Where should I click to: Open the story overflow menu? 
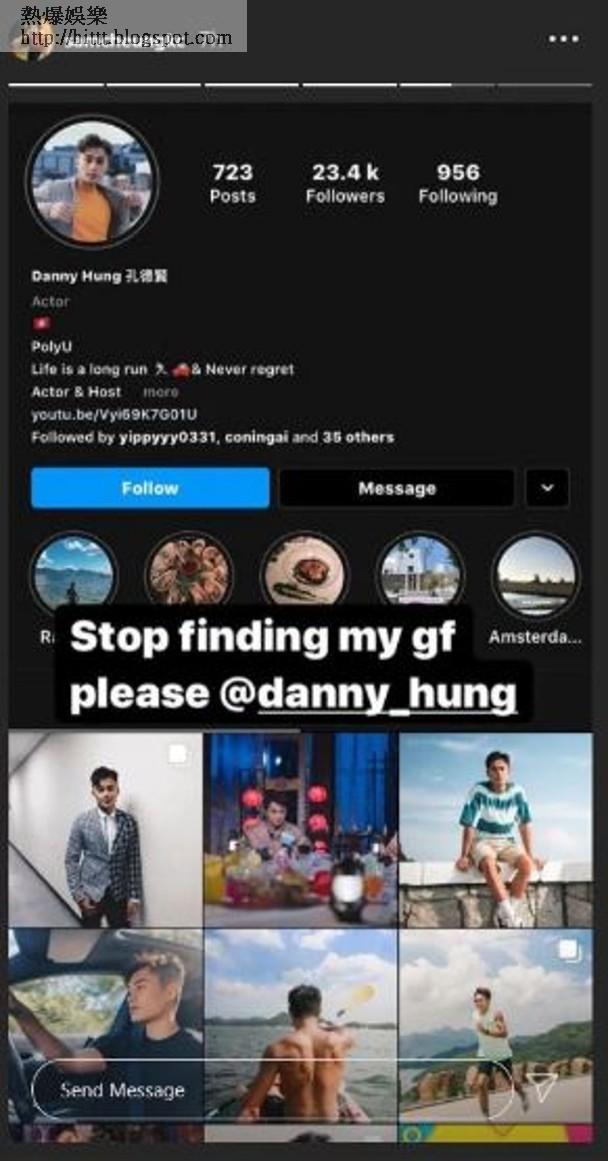[564, 39]
